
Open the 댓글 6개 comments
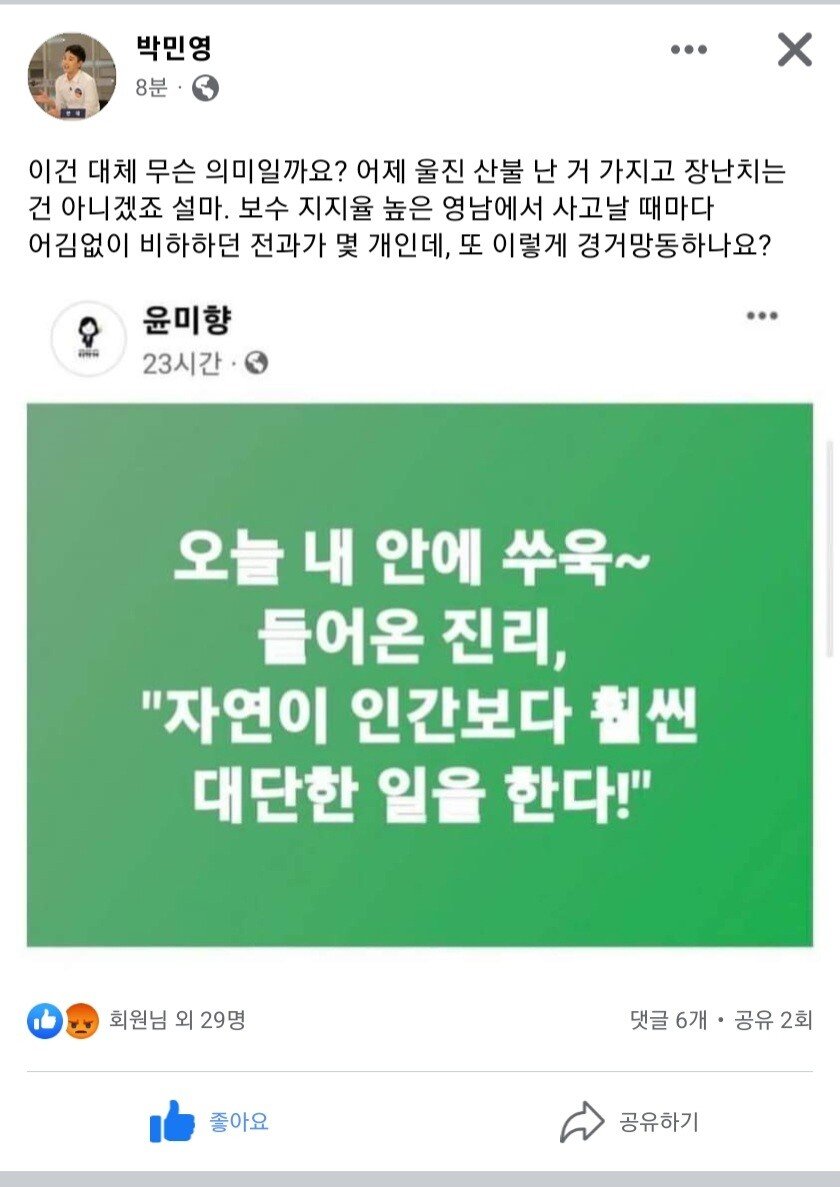click(x=667, y=1020)
